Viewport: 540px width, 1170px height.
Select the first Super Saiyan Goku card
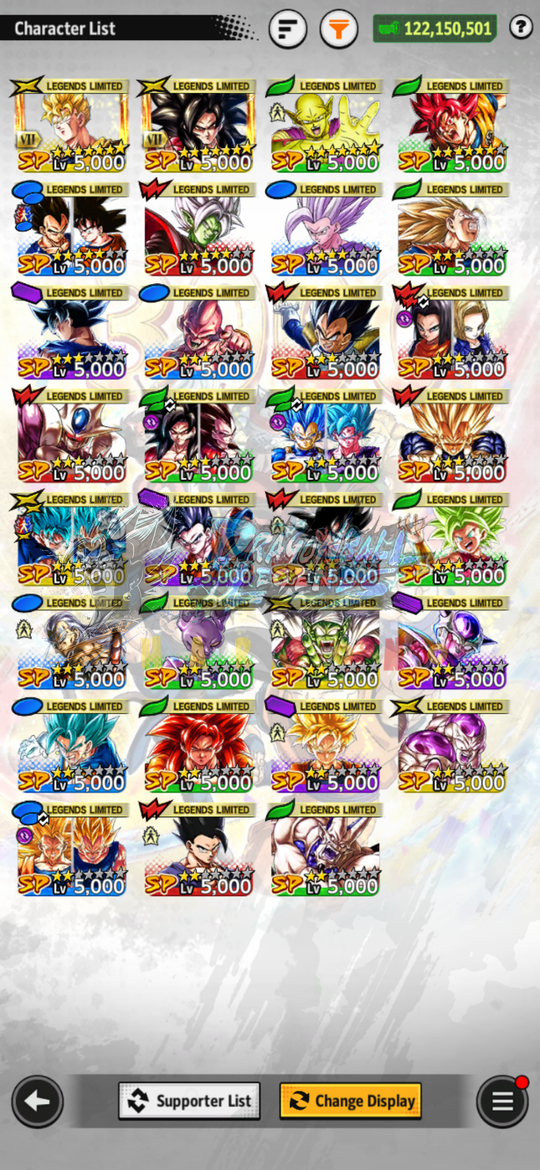(72, 125)
